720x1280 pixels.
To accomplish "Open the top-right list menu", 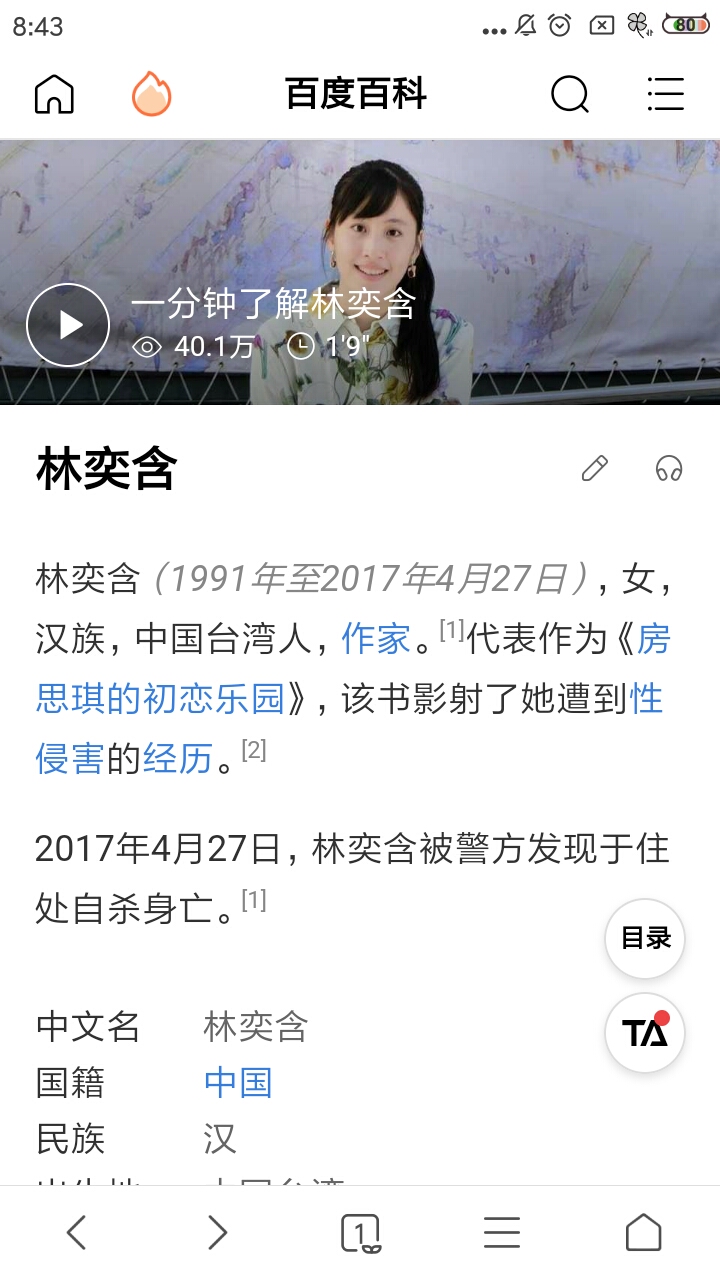I will tap(665, 94).
